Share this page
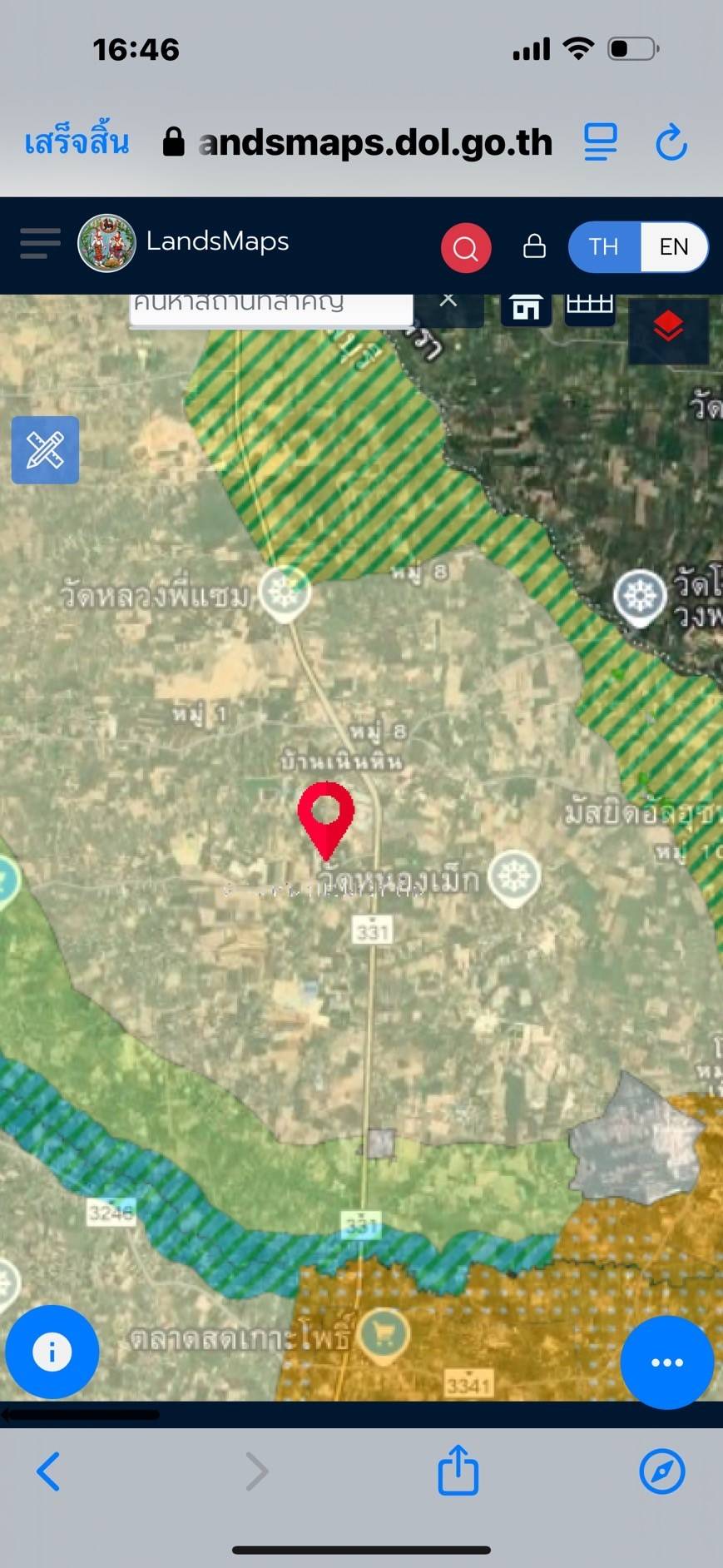 [458, 1470]
